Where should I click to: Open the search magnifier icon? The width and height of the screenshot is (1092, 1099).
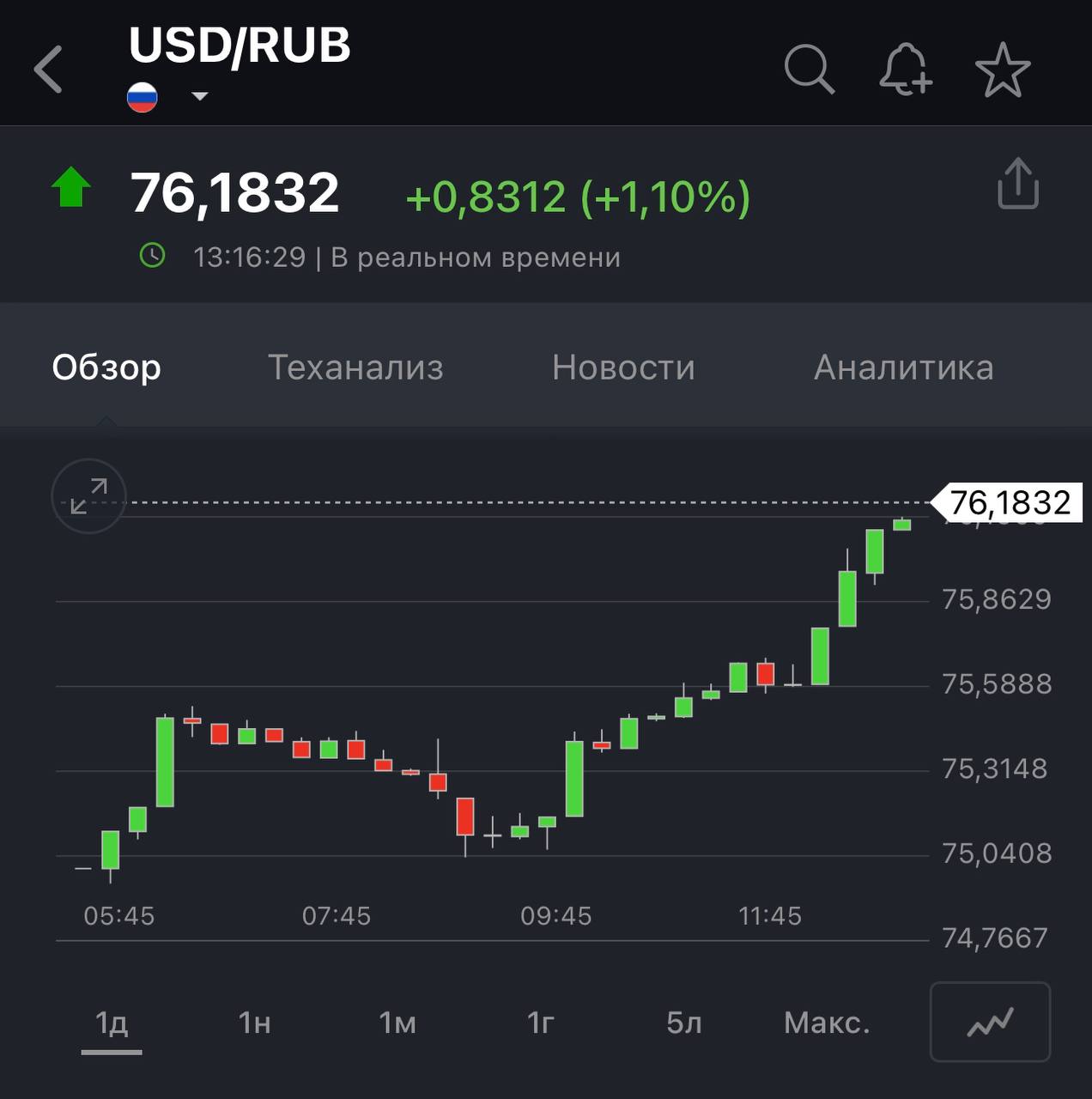(809, 69)
